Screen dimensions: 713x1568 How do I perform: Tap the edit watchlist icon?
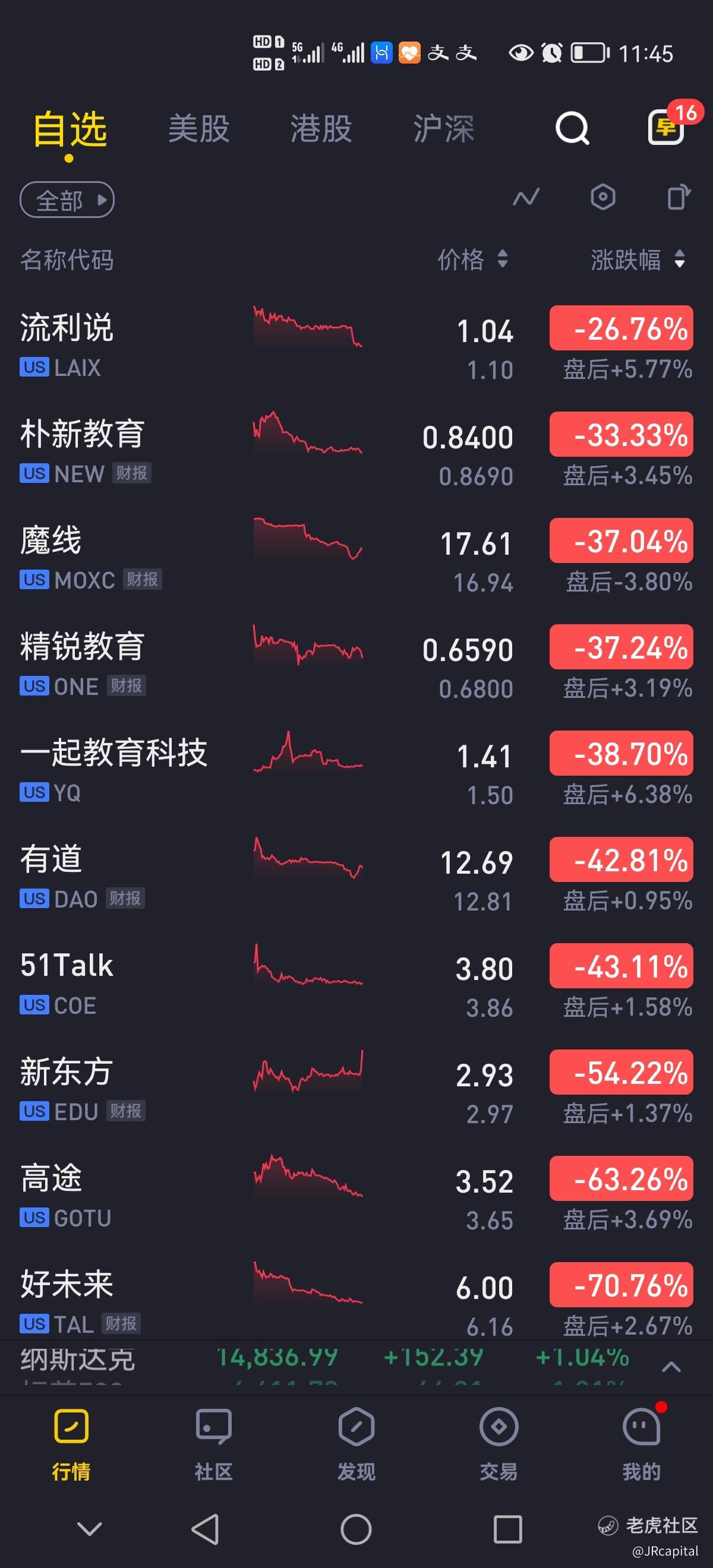(x=679, y=197)
